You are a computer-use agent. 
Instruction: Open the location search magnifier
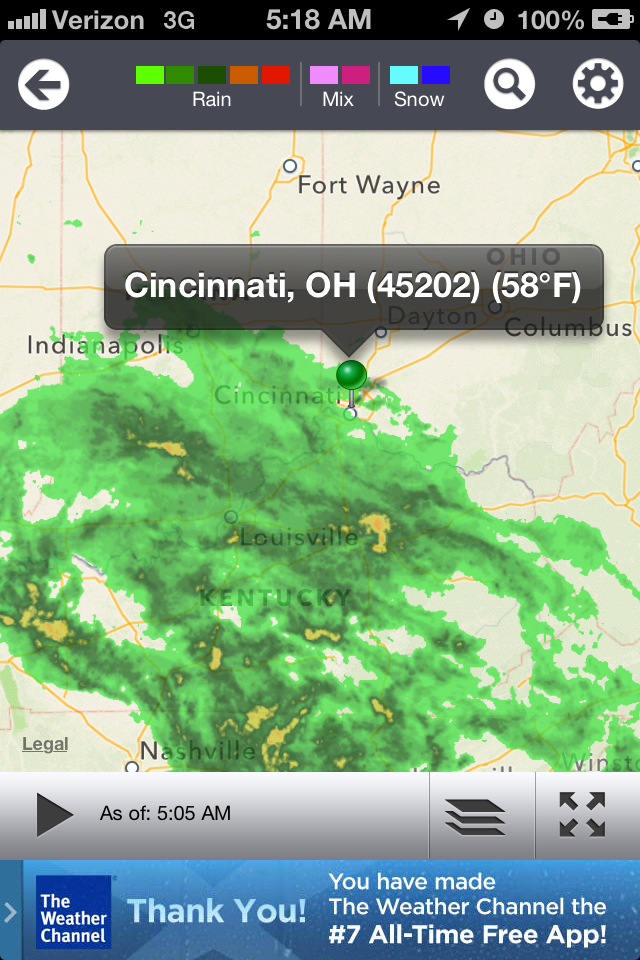(509, 85)
